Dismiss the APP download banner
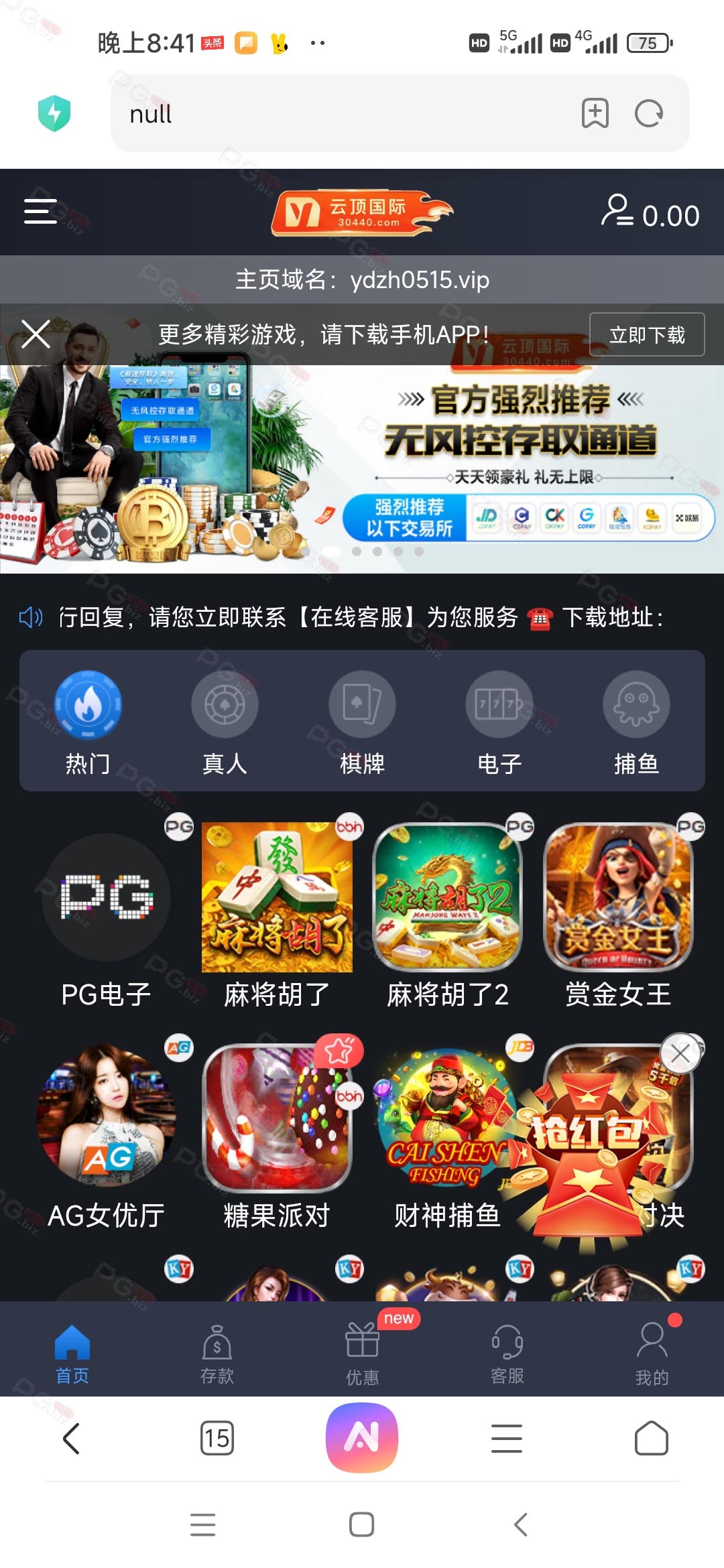The height and width of the screenshot is (1568, 724). click(x=36, y=334)
